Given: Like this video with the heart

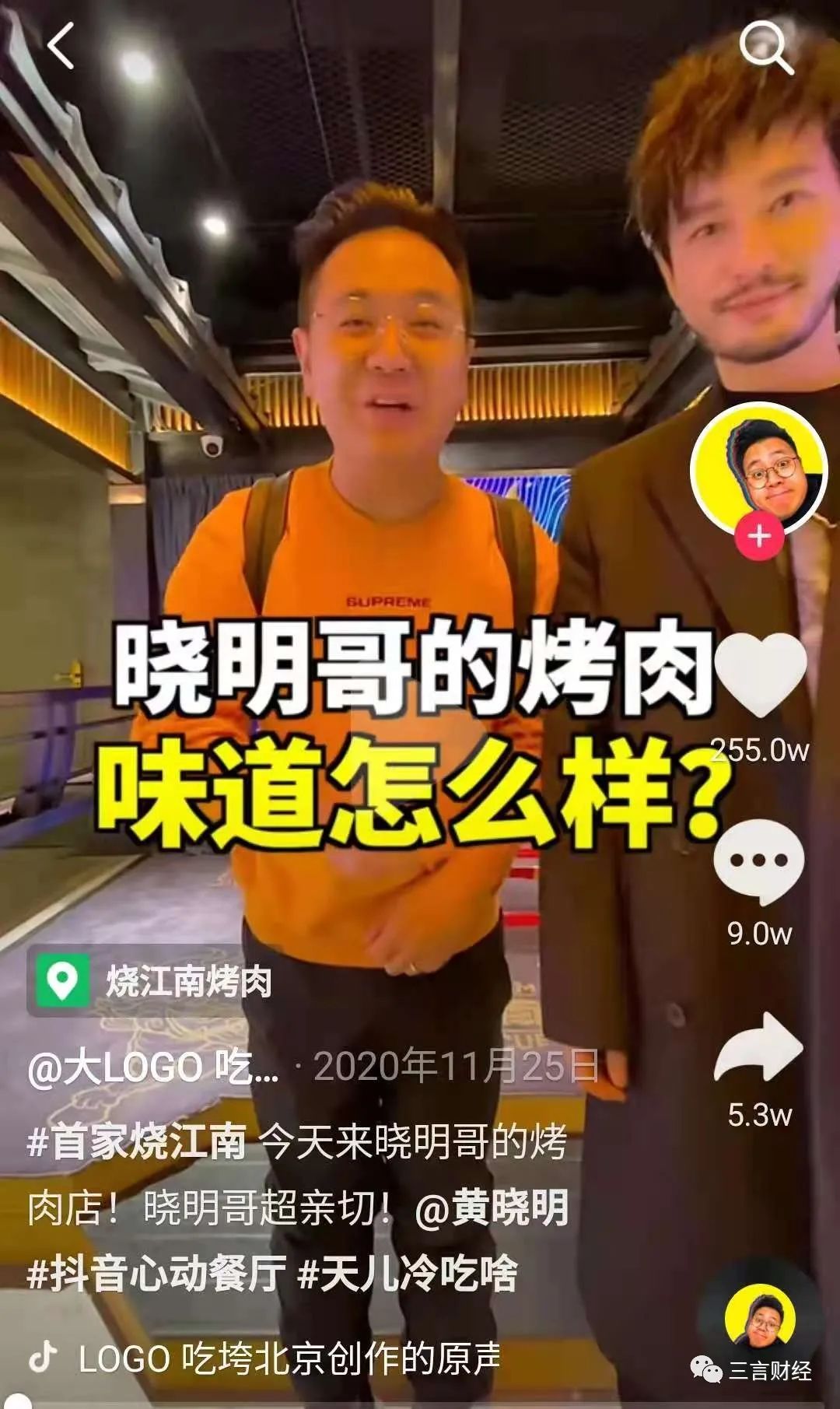Looking at the screenshot, I should (759, 674).
